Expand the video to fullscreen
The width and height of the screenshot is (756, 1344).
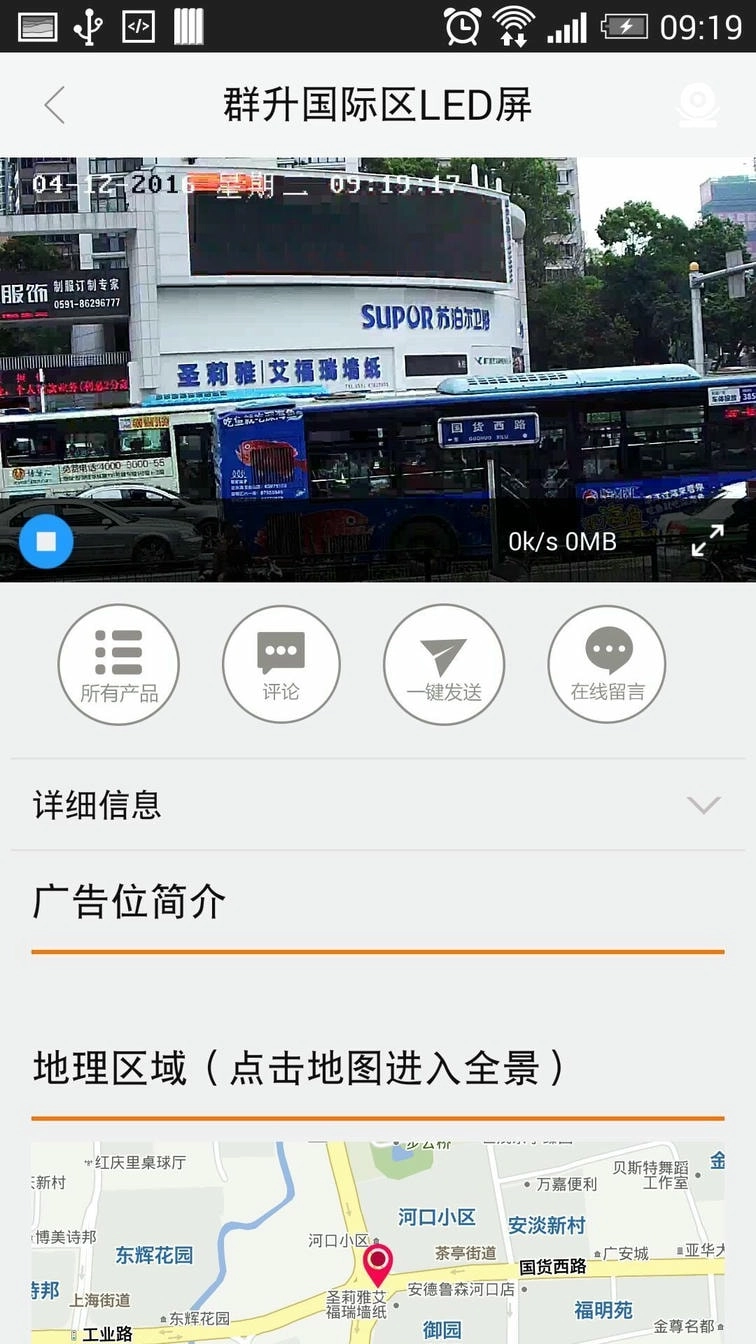[707, 540]
